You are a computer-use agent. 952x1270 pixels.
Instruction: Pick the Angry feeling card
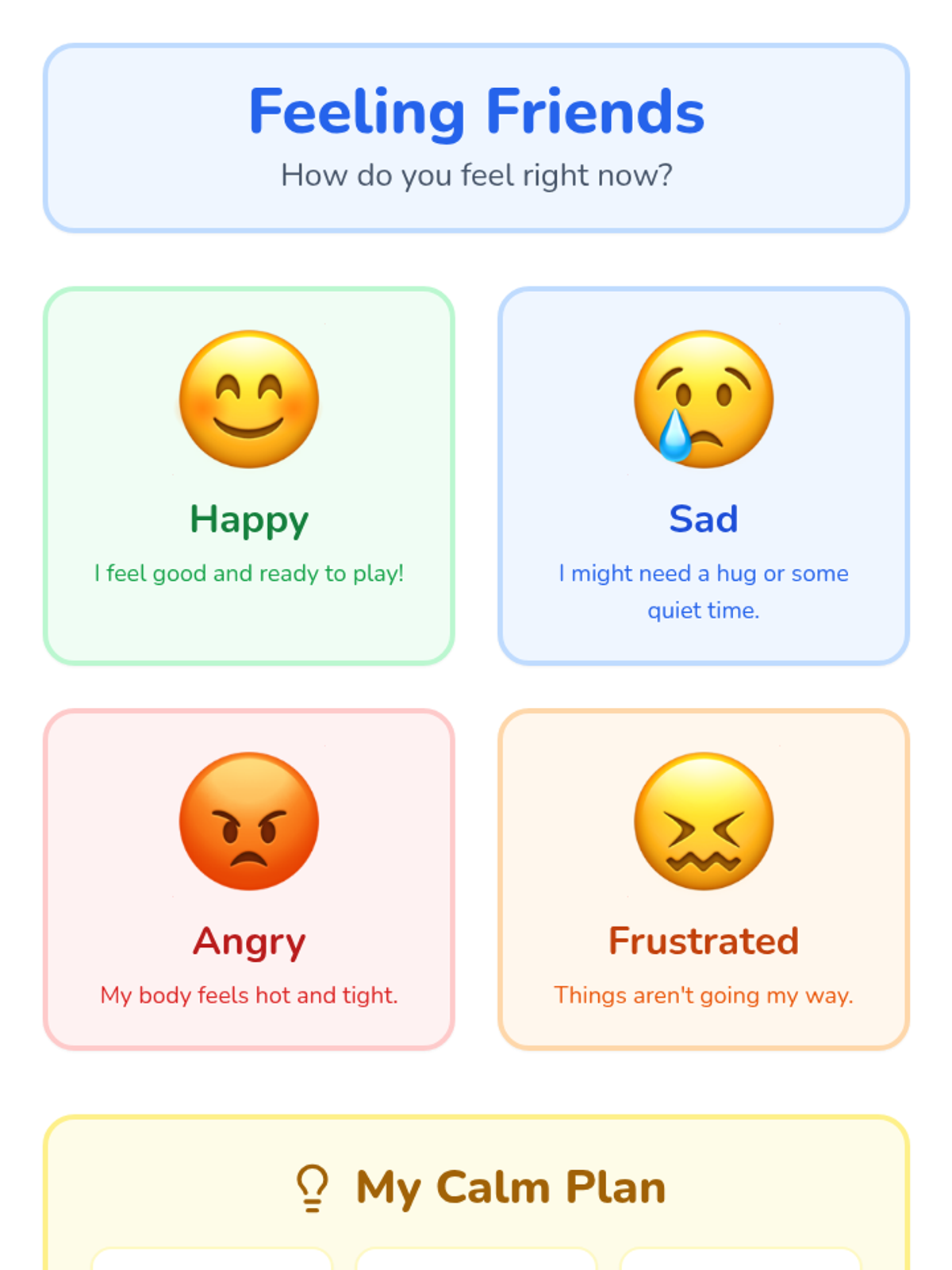click(x=248, y=879)
